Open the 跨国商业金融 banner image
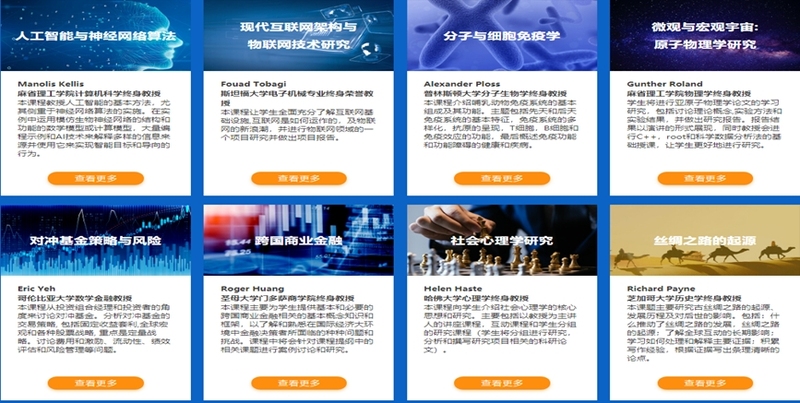 click(298, 240)
